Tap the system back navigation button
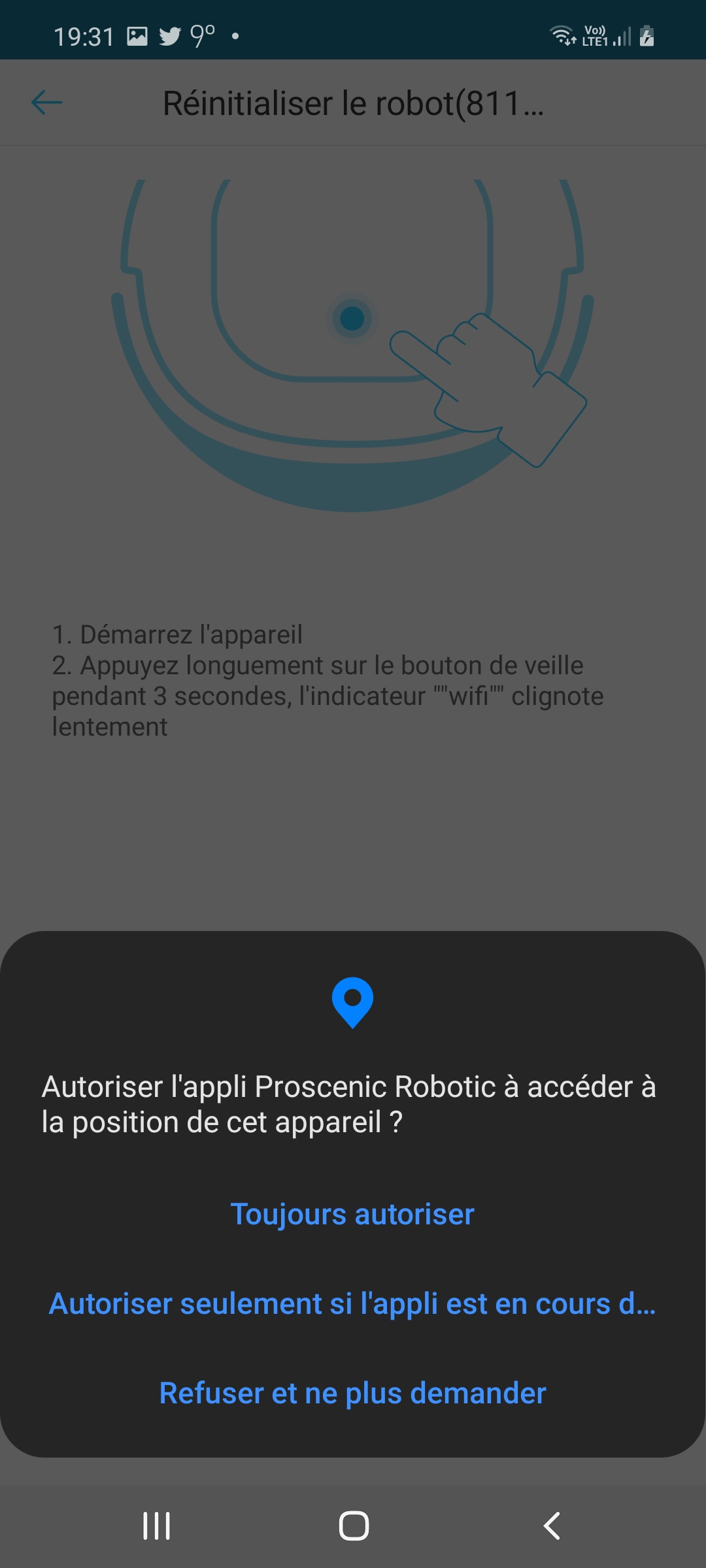Viewport: 706px width, 1568px height. [x=552, y=1526]
